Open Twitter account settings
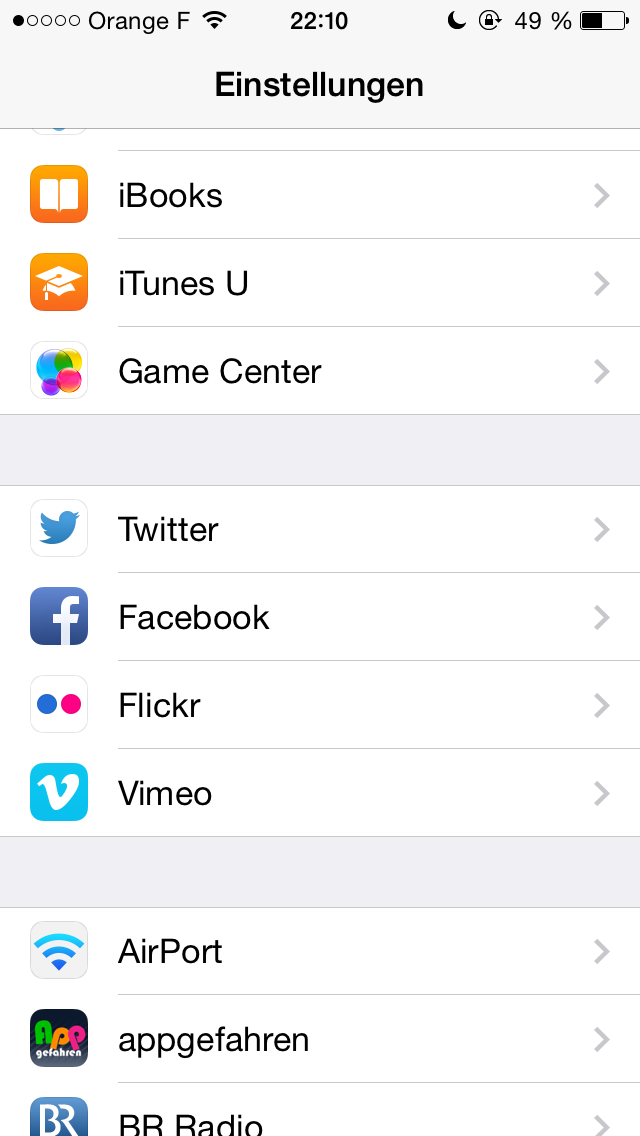The image size is (640, 1136). pyautogui.click(x=320, y=529)
